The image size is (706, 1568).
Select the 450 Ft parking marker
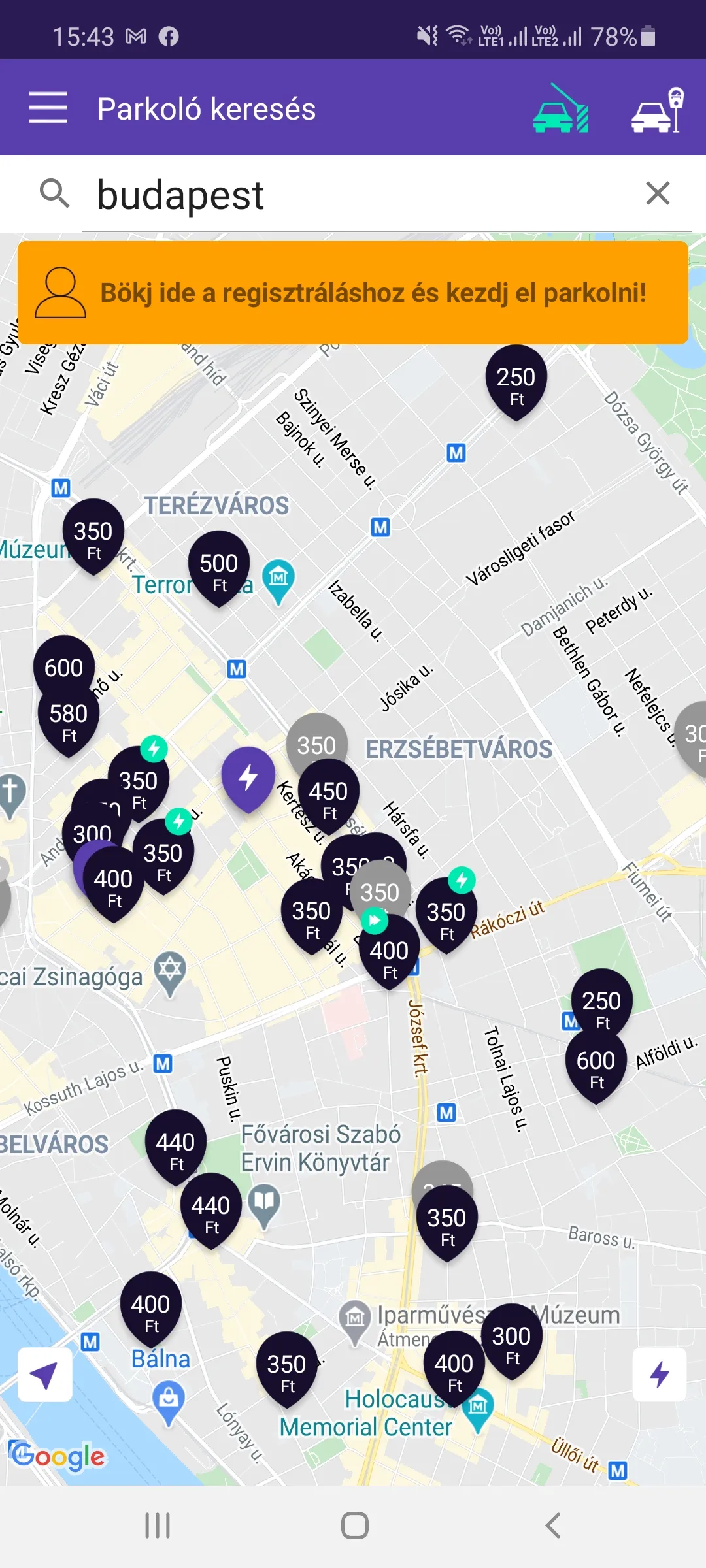(328, 796)
